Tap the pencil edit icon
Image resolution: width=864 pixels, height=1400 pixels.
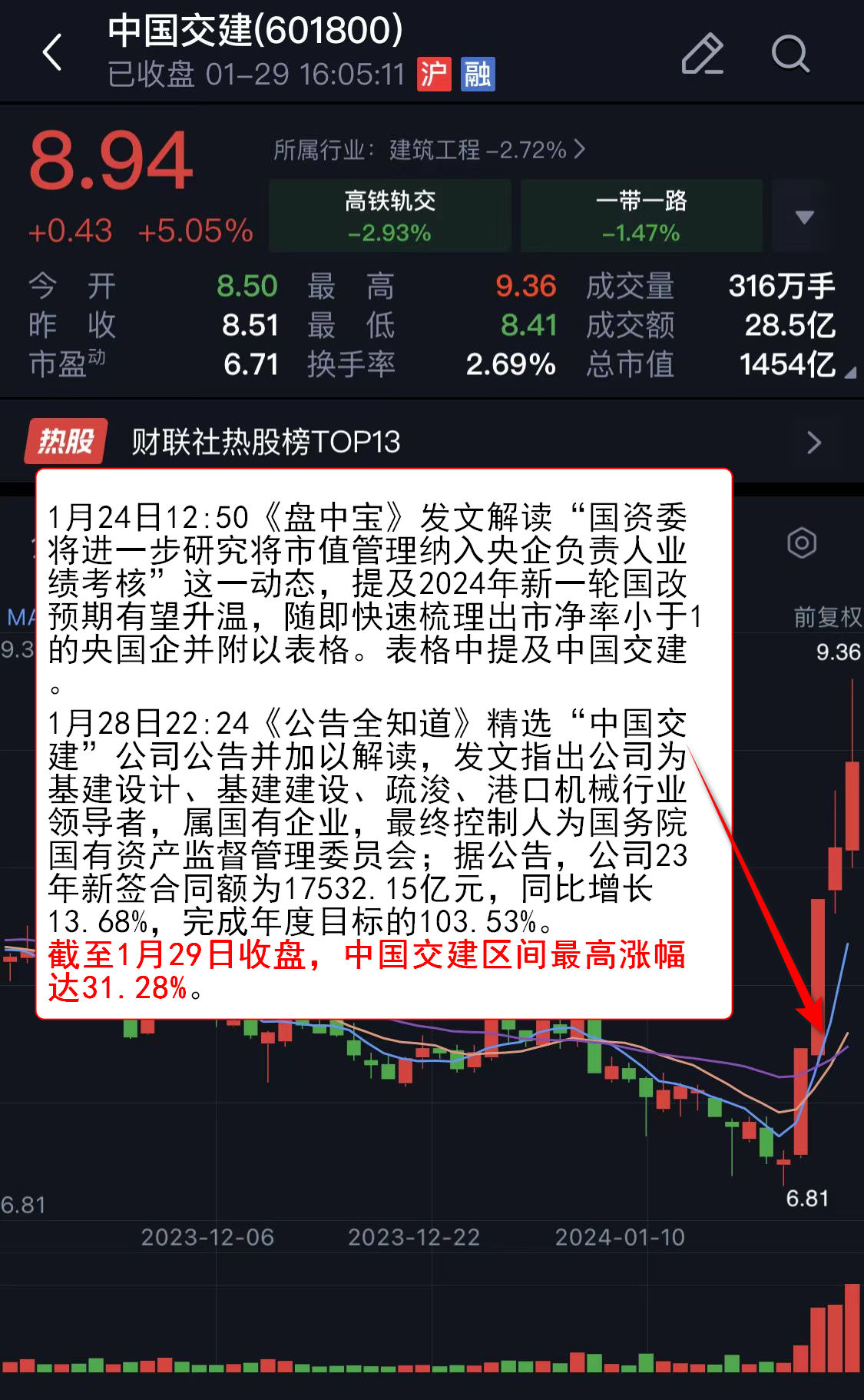click(x=702, y=54)
